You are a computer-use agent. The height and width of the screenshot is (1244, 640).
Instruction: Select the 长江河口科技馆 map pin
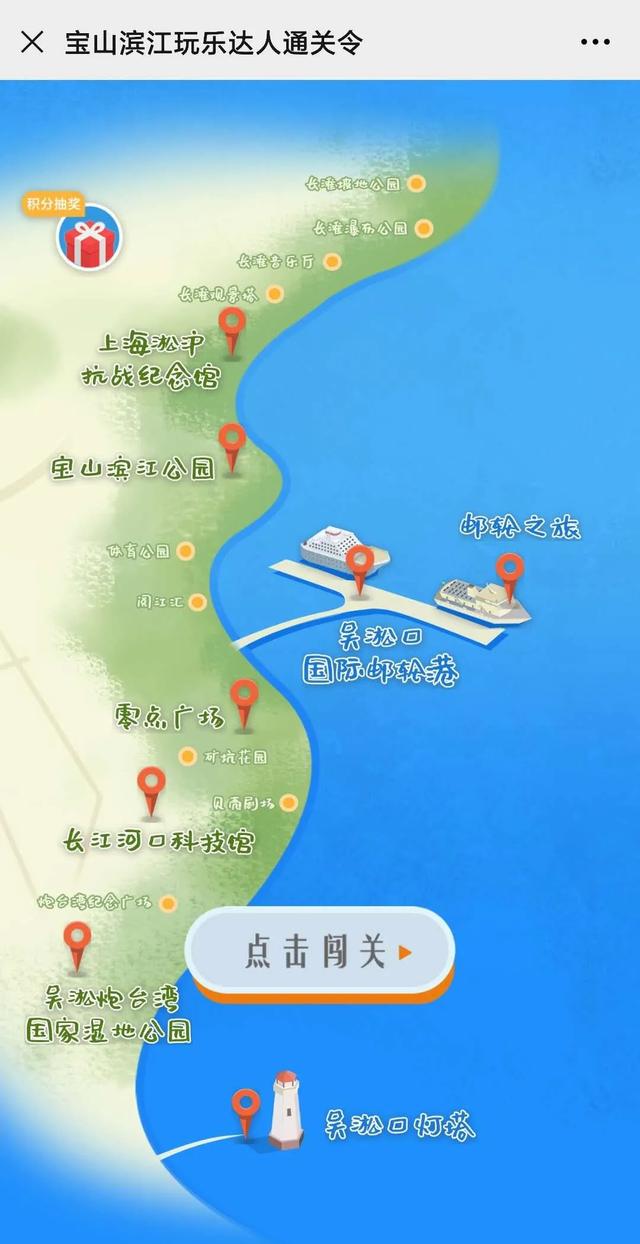pos(151,787)
